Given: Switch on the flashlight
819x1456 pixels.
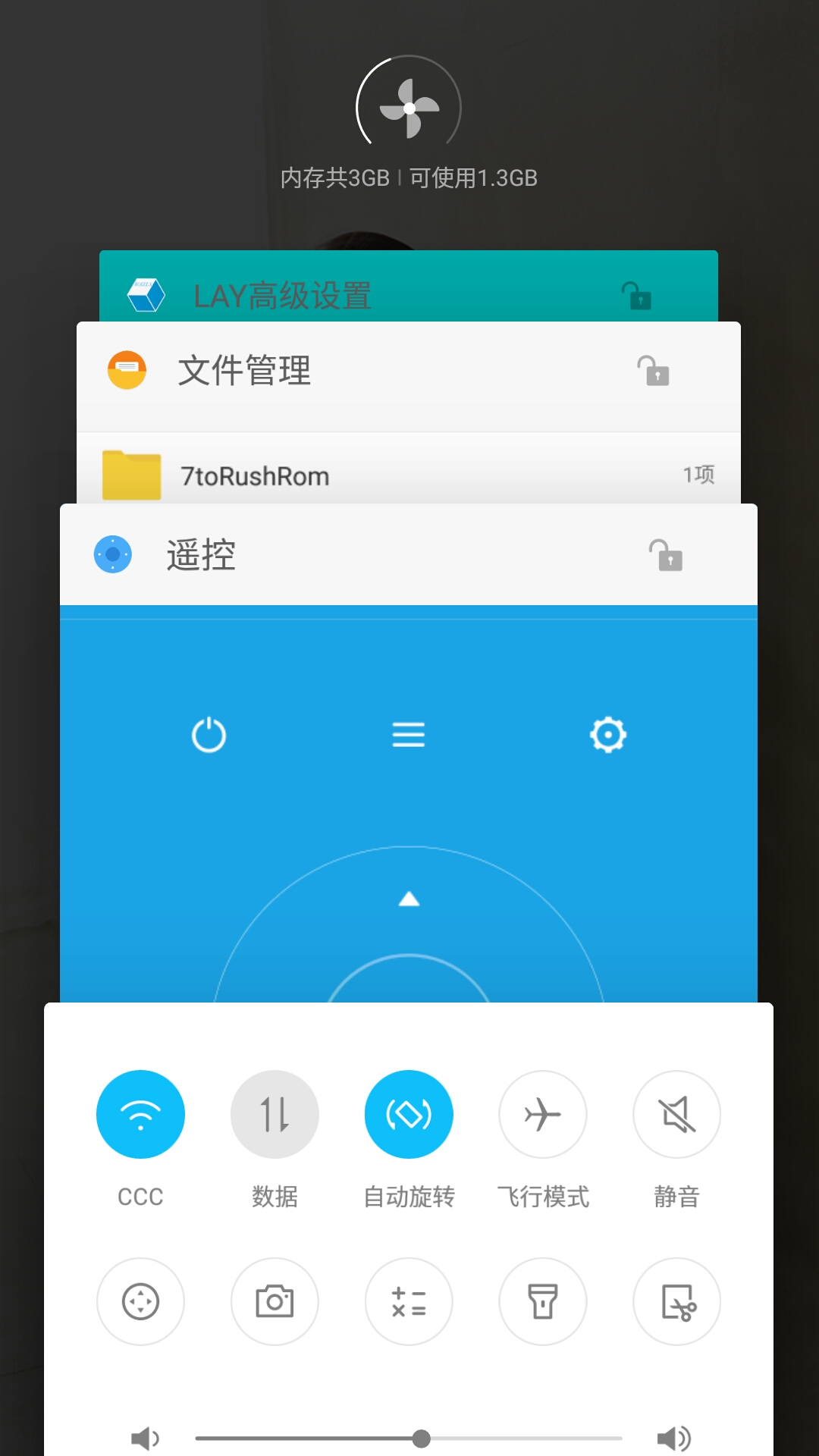Looking at the screenshot, I should click(543, 1301).
